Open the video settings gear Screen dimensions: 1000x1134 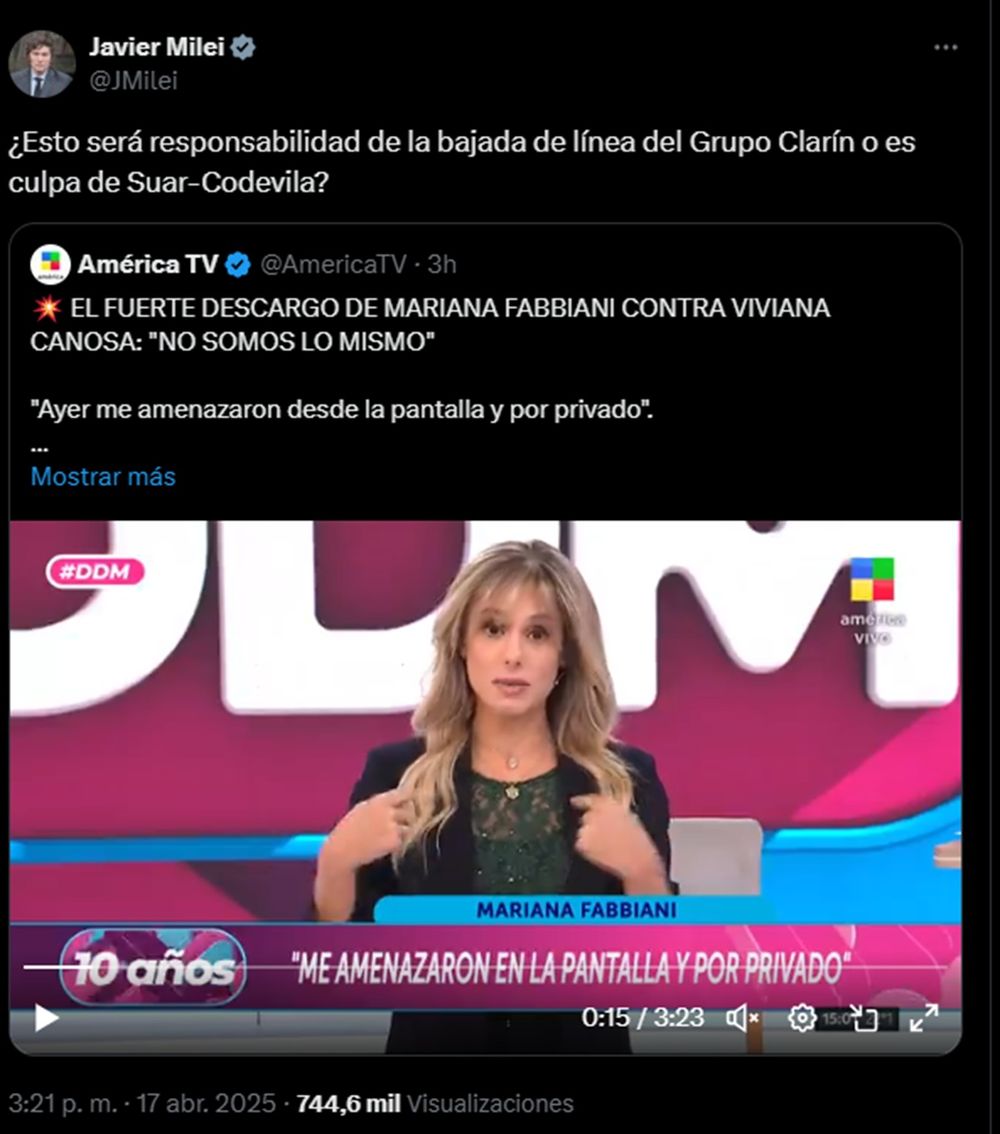802,1019
